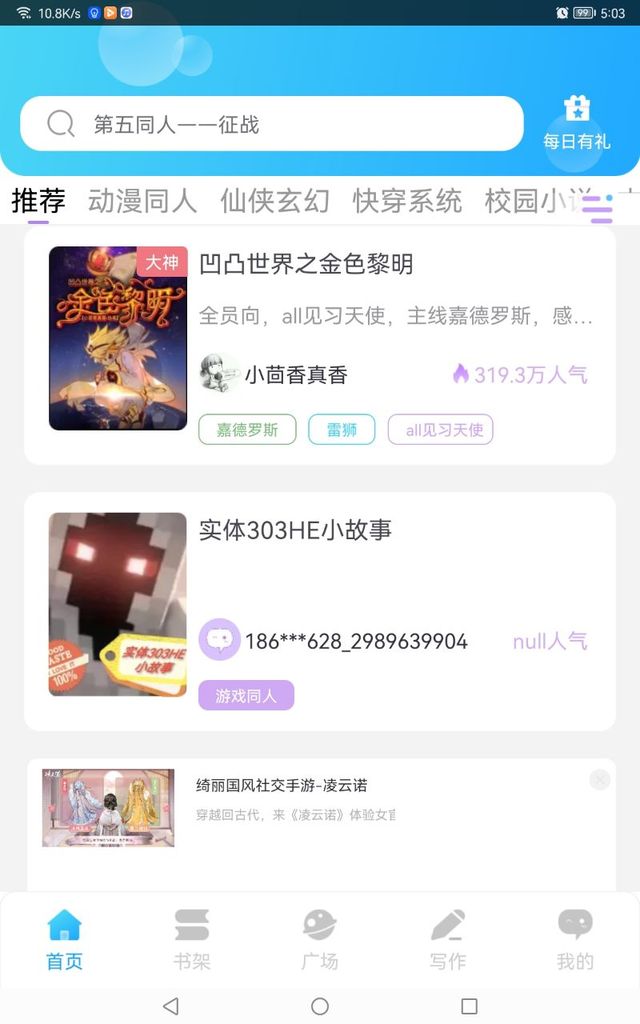
Task: Tap the 游戏同人 tag chip
Action: pyautogui.click(x=246, y=695)
